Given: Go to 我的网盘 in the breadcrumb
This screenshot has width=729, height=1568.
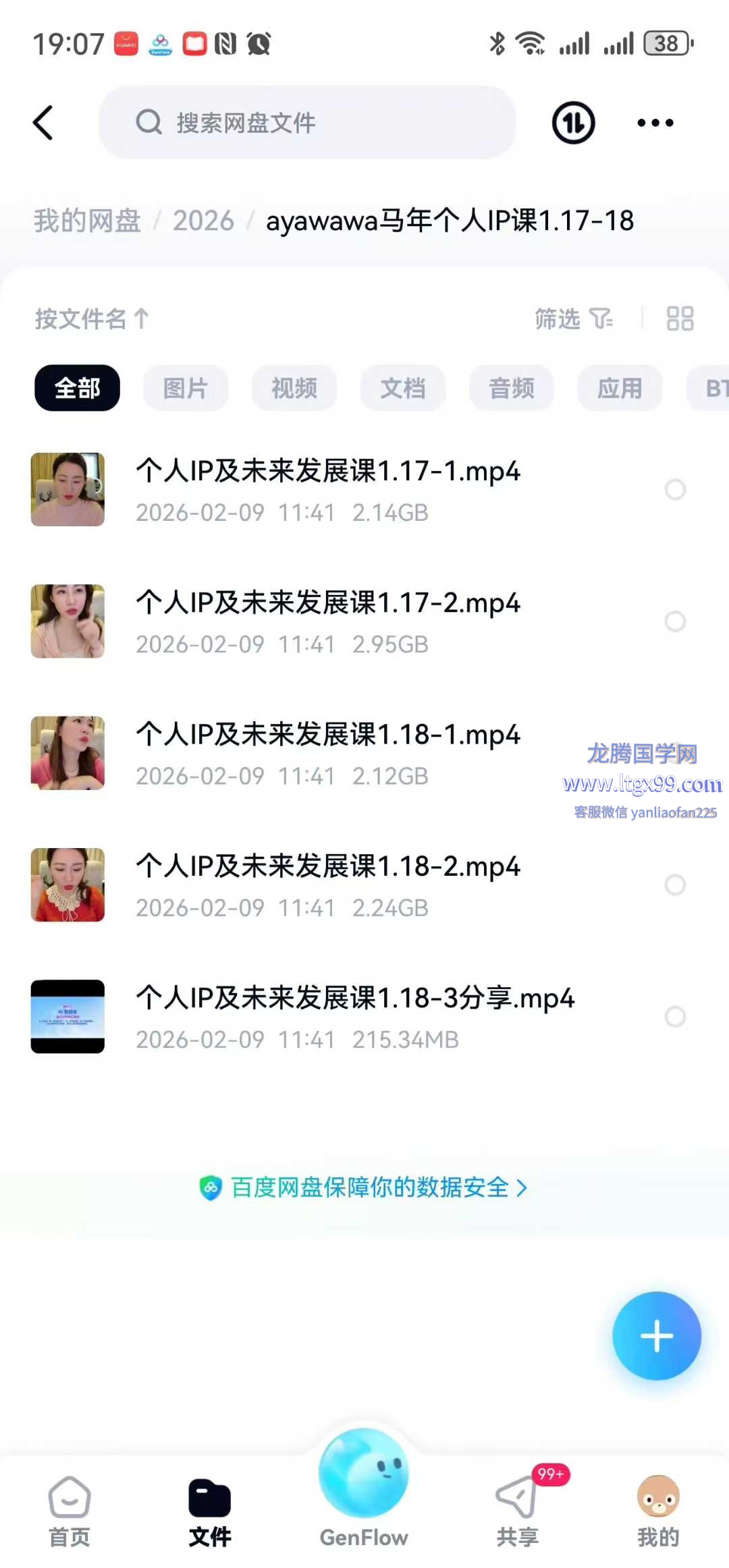Looking at the screenshot, I should [x=87, y=221].
